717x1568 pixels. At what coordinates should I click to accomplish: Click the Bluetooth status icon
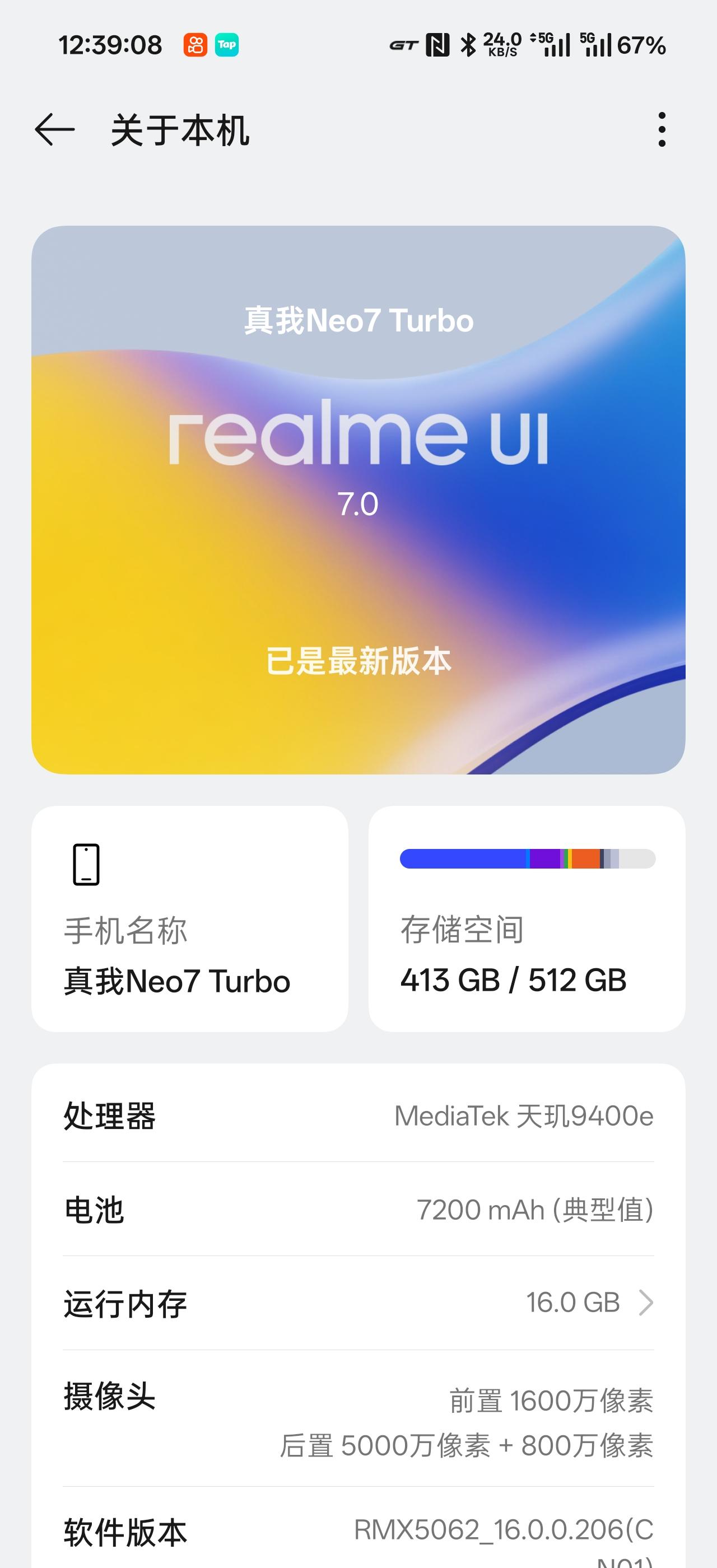[x=469, y=44]
